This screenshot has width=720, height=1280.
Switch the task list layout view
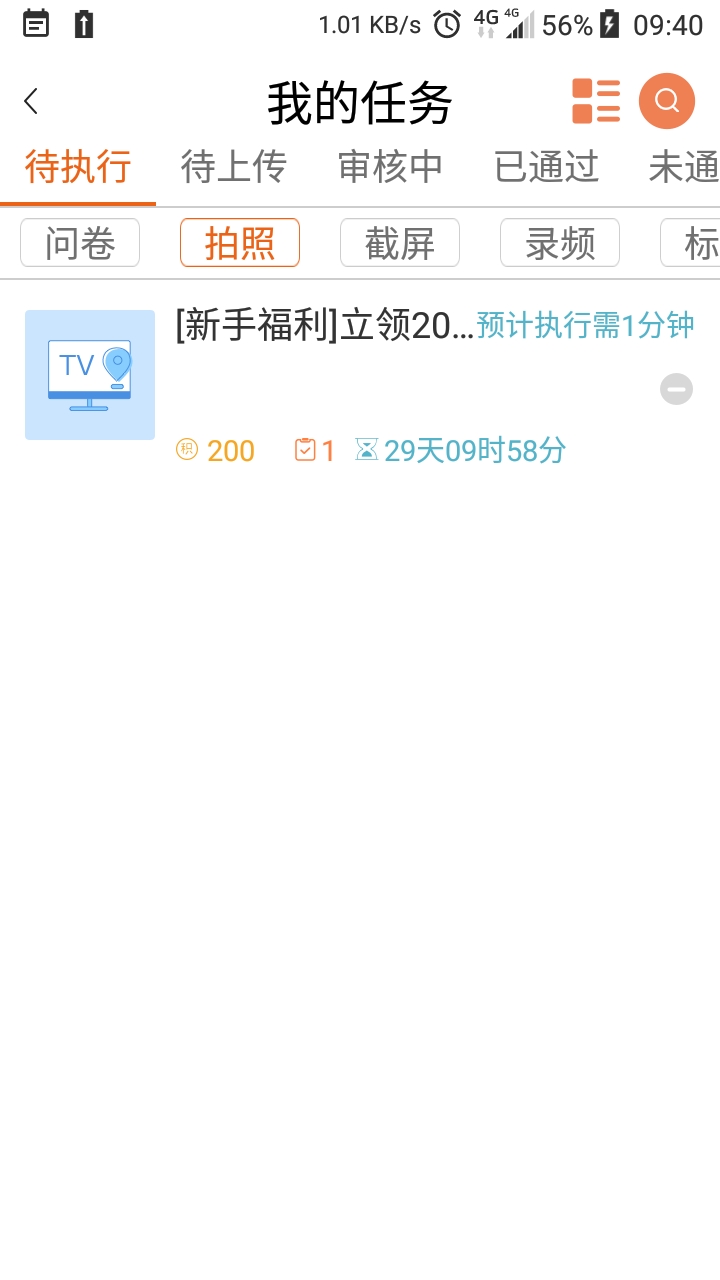596,101
